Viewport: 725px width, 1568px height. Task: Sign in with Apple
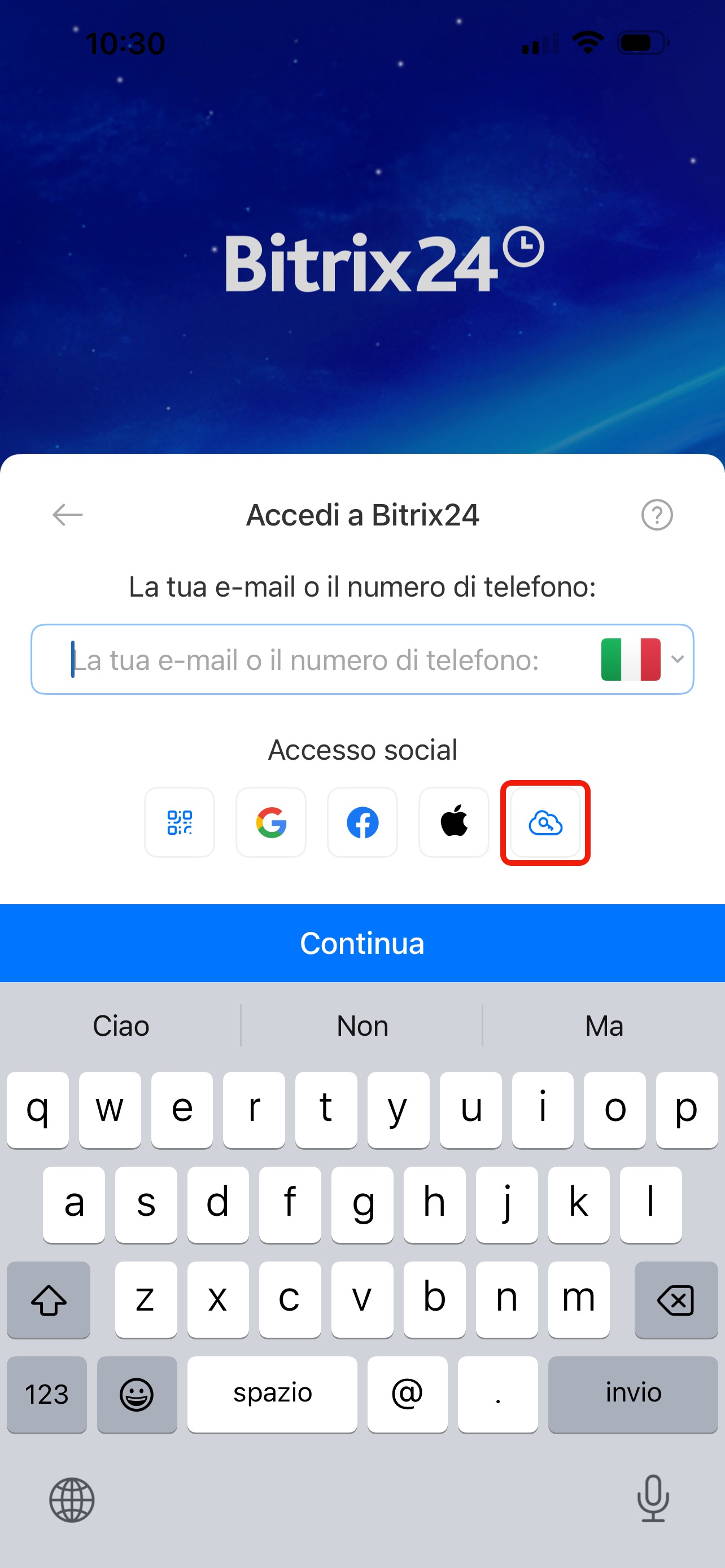point(453,823)
